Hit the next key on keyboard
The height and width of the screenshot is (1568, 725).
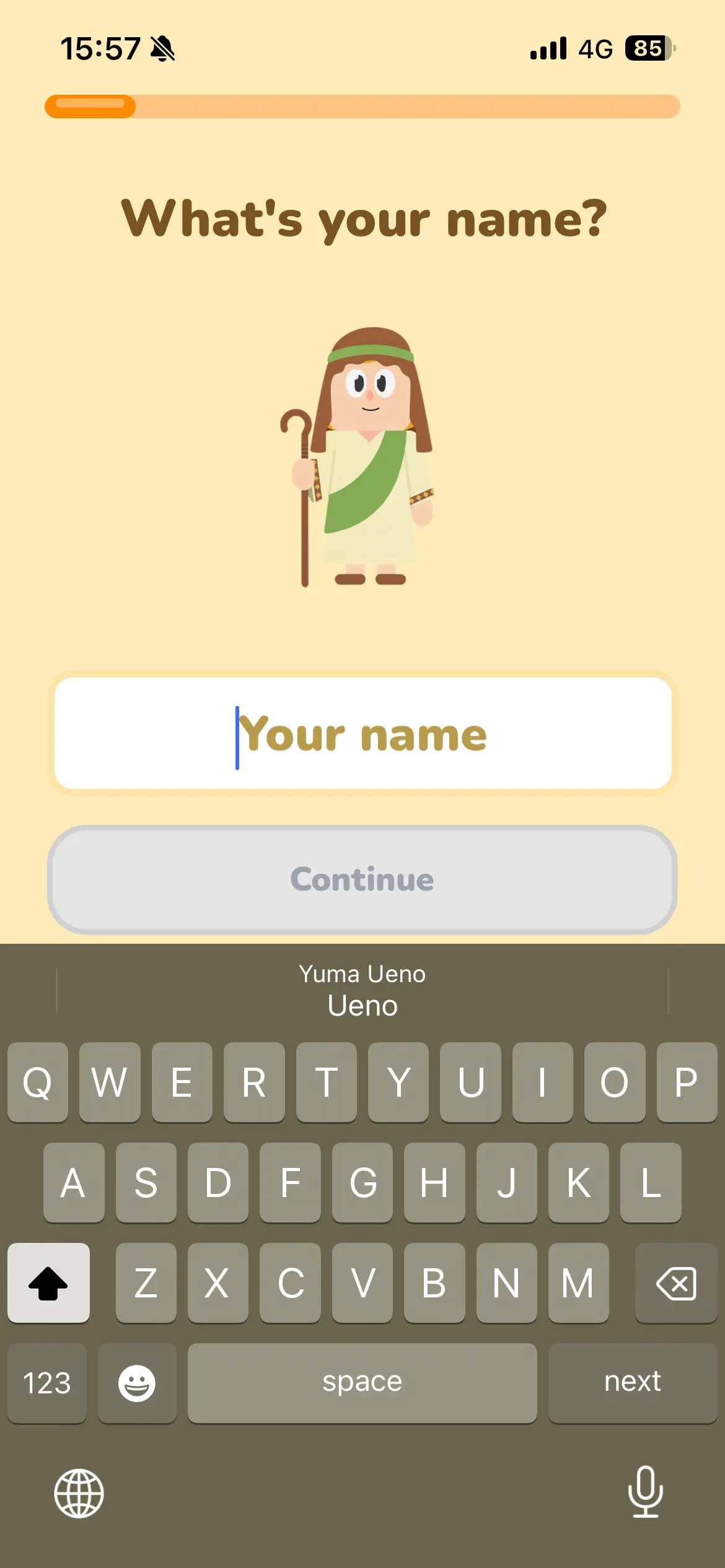[x=632, y=1382]
